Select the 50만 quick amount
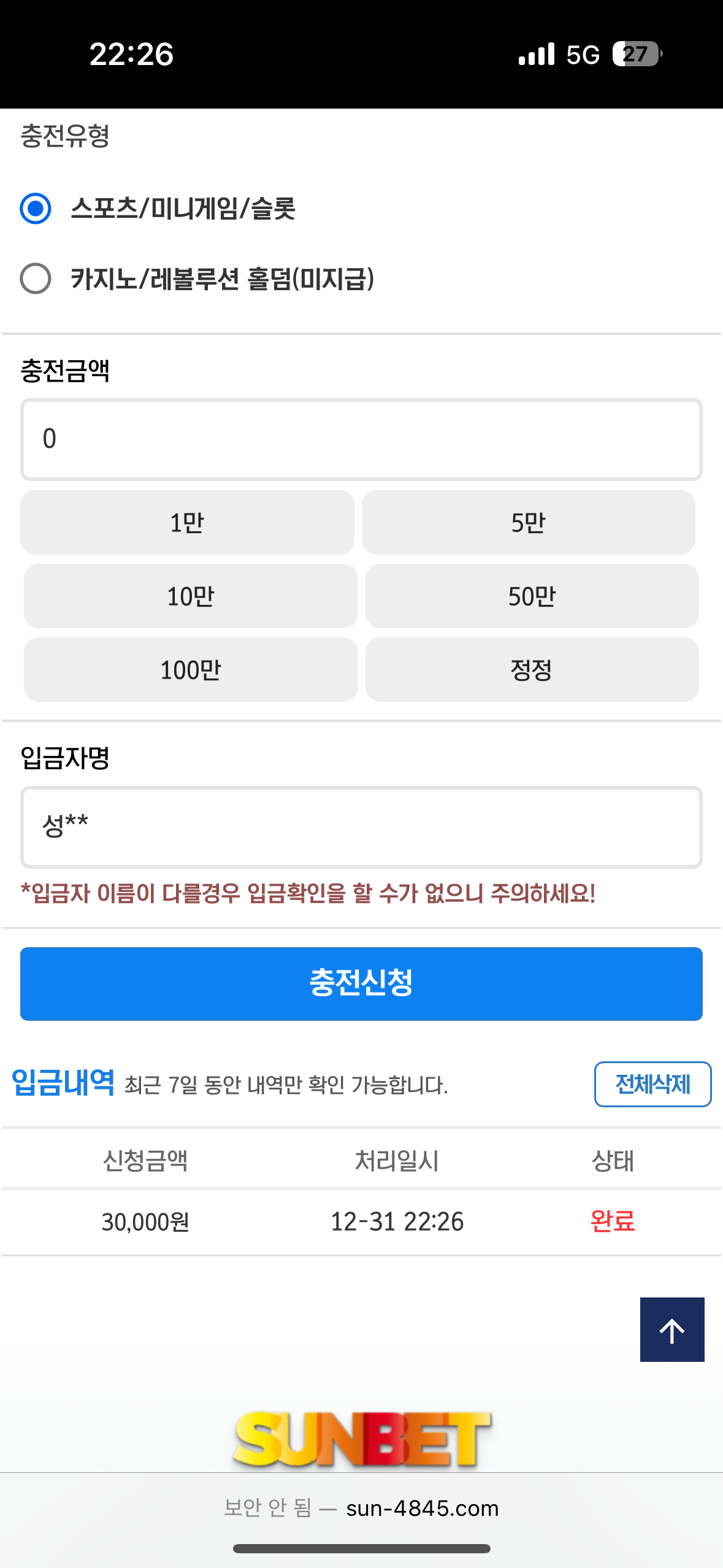Image resolution: width=723 pixels, height=1568 pixels. (x=532, y=596)
